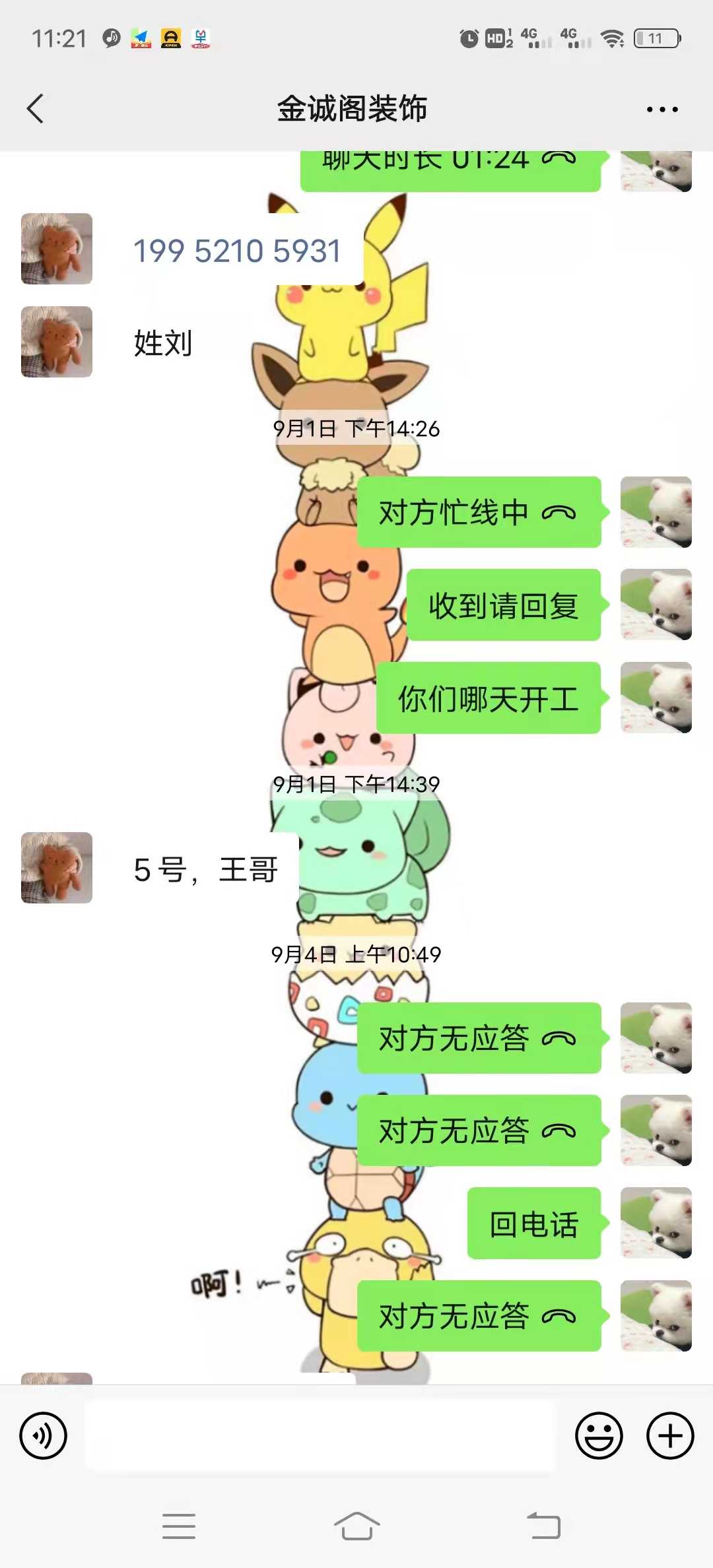Open the plus attachments menu

(669, 1435)
